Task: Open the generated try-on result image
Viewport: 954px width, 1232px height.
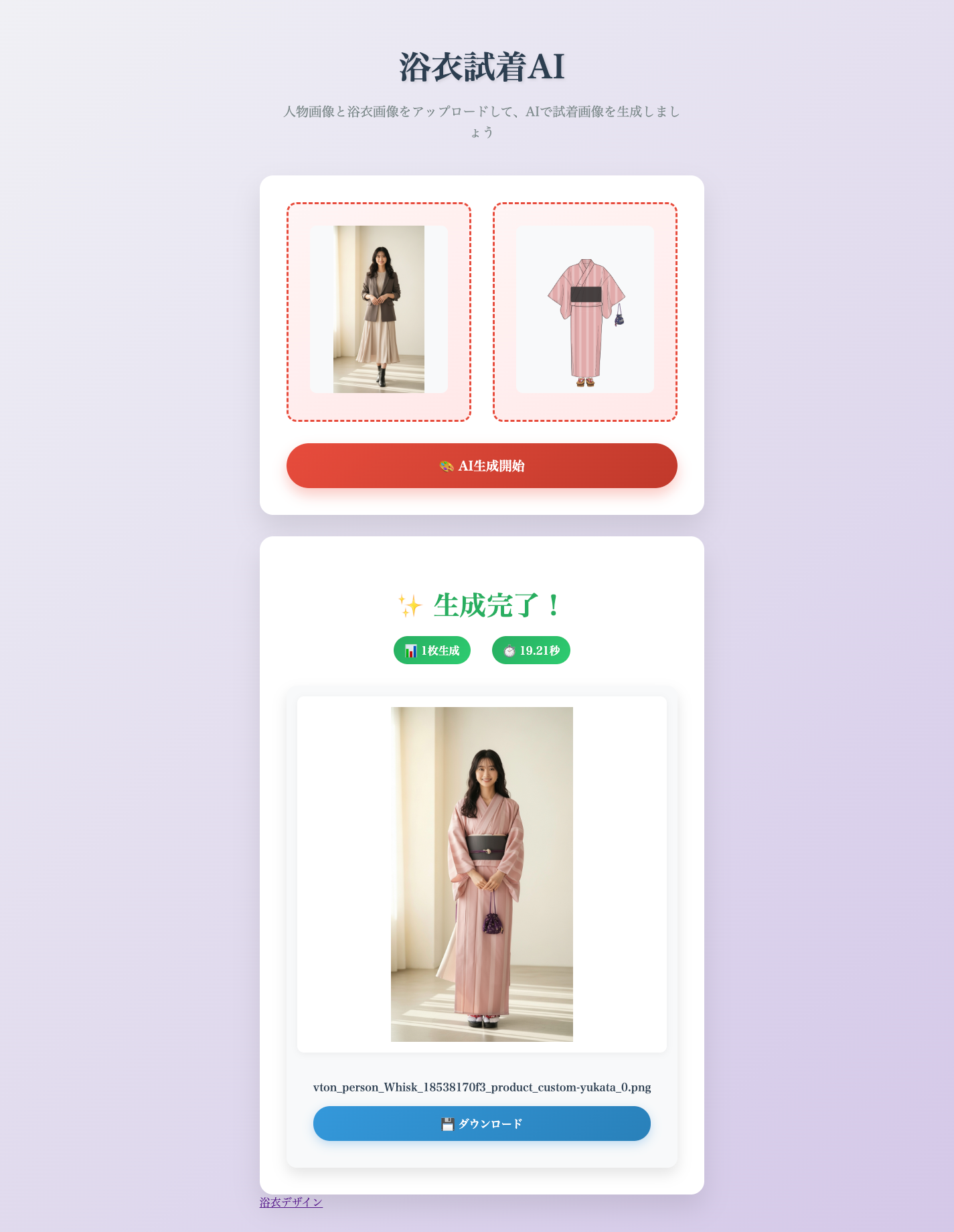Action: 481,874
